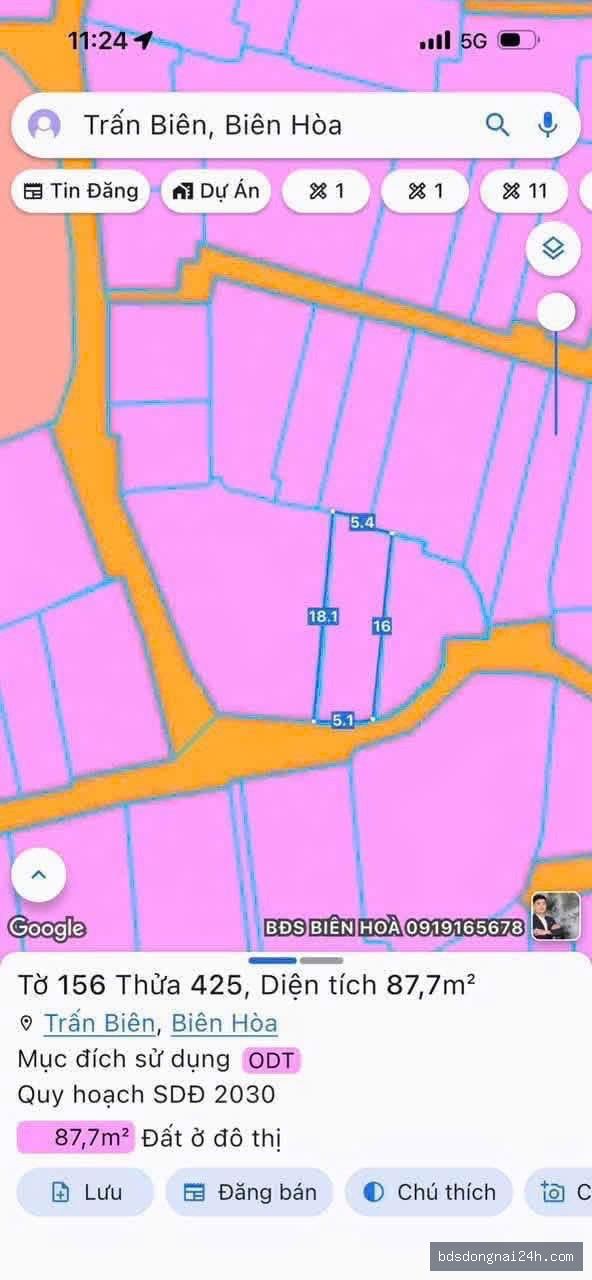Open the Biên Hòa link
This screenshot has height=1280, width=592.
point(224,1023)
